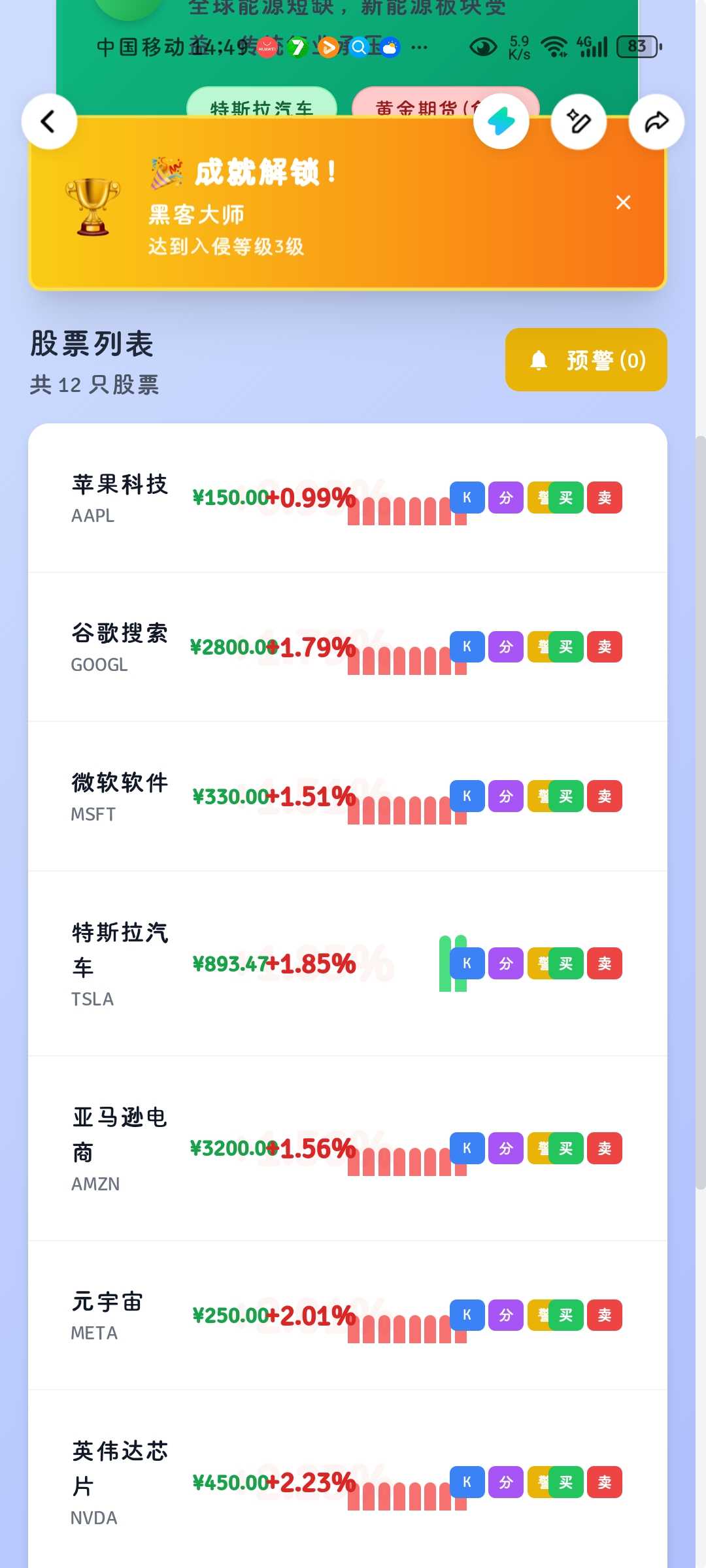This screenshot has width=706, height=1568.
Task: Open the magic wand edit tool
Action: [x=579, y=122]
